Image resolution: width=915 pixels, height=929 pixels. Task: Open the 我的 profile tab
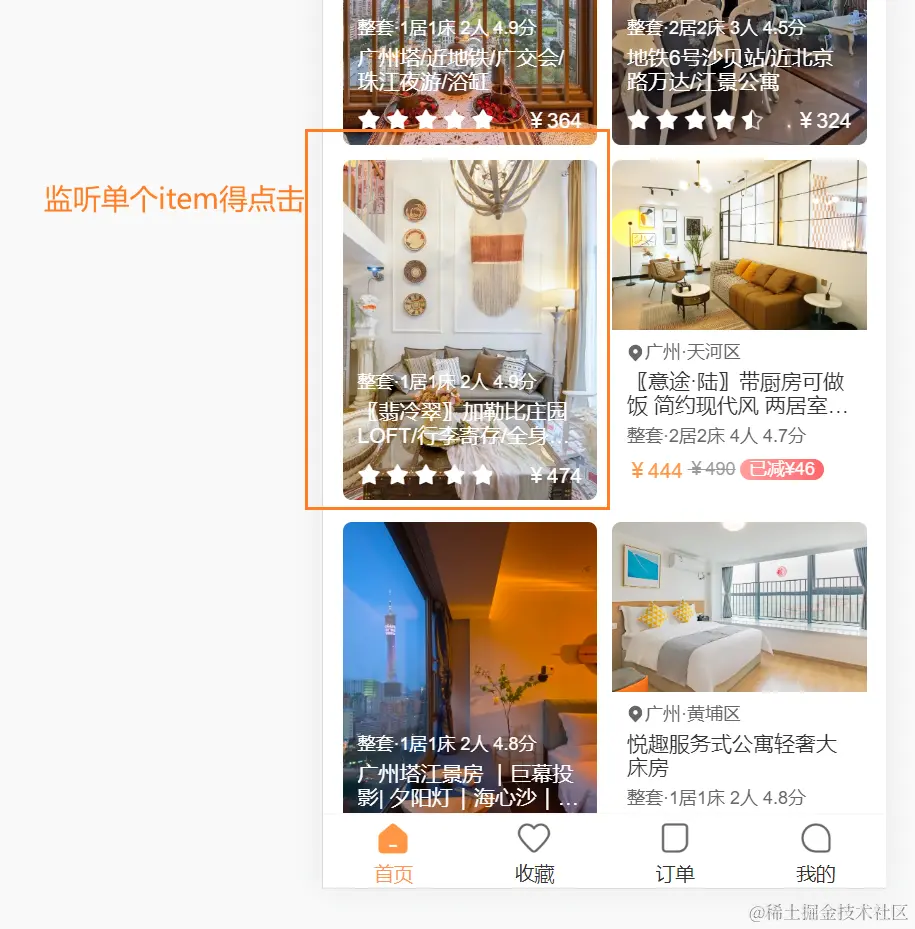(816, 853)
